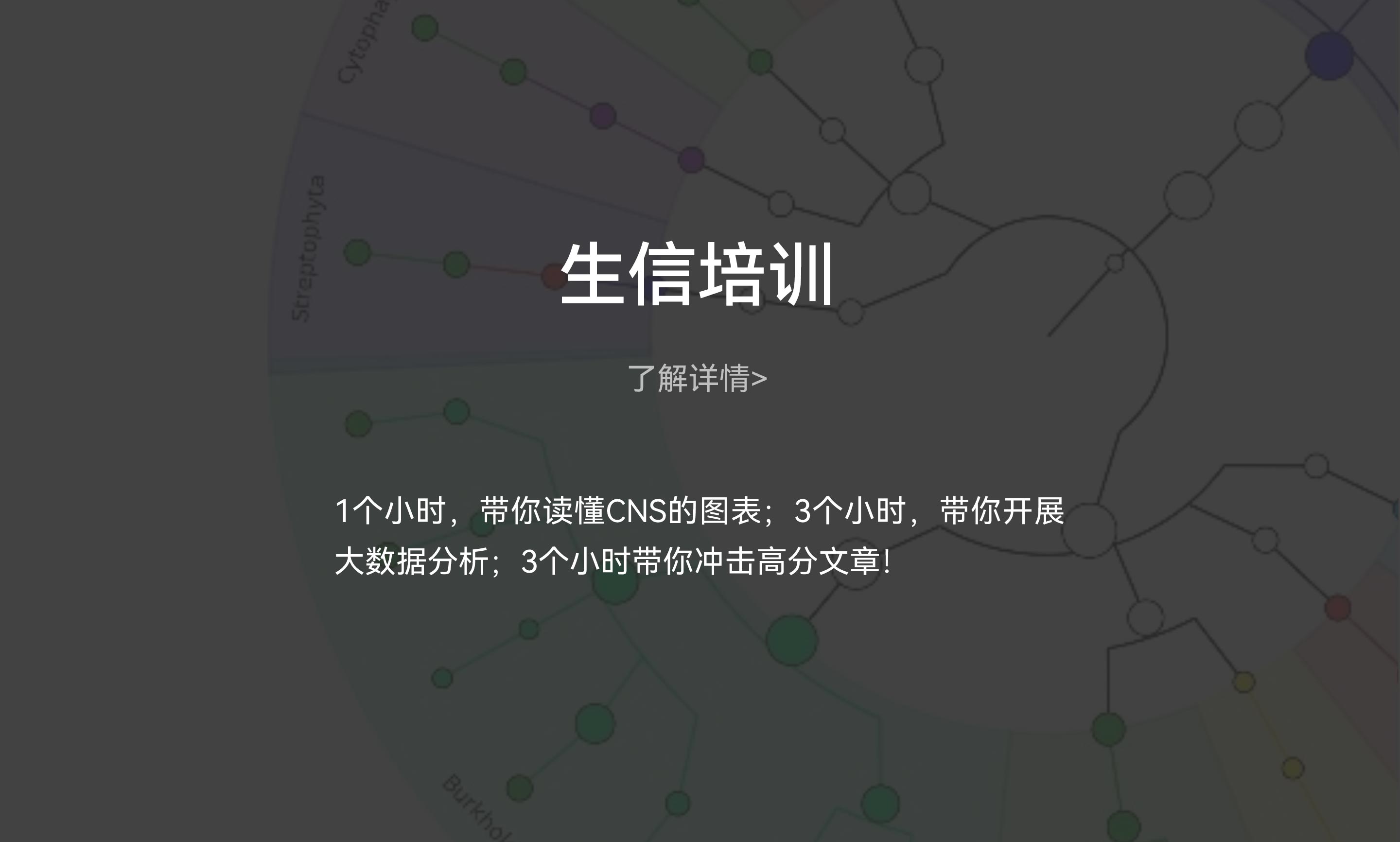
Task: Open the 了解详情 link
Action: [x=697, y=378]
